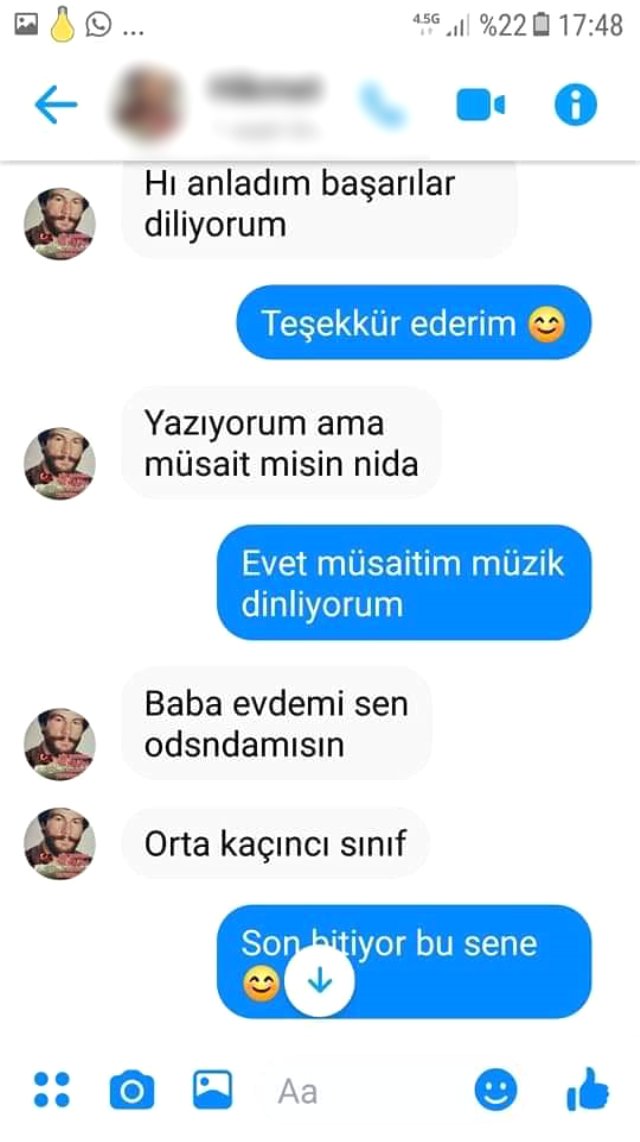Send a thumbs-up like
Screen dimensions: 640x1142
coord(587,1088)
